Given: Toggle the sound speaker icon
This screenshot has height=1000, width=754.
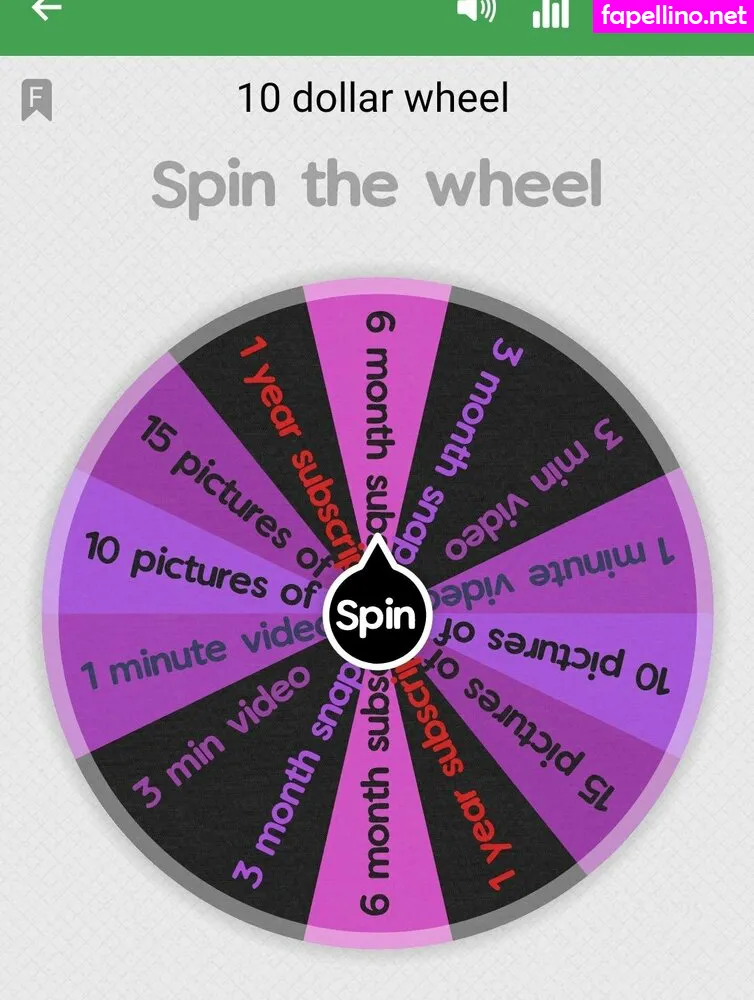Looking at the screenshot, I should 476,10.
